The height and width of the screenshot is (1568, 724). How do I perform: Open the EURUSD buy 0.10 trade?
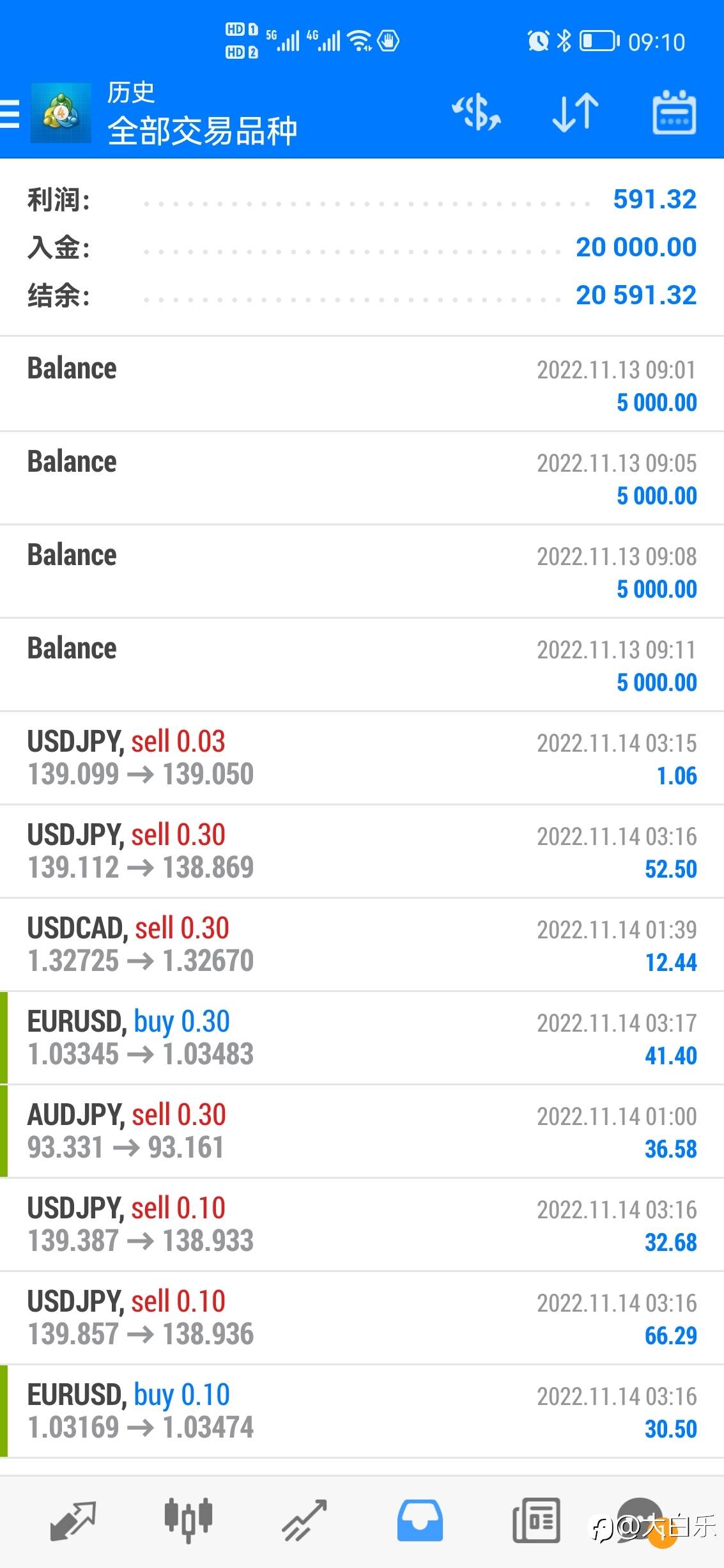(362, 1411)
